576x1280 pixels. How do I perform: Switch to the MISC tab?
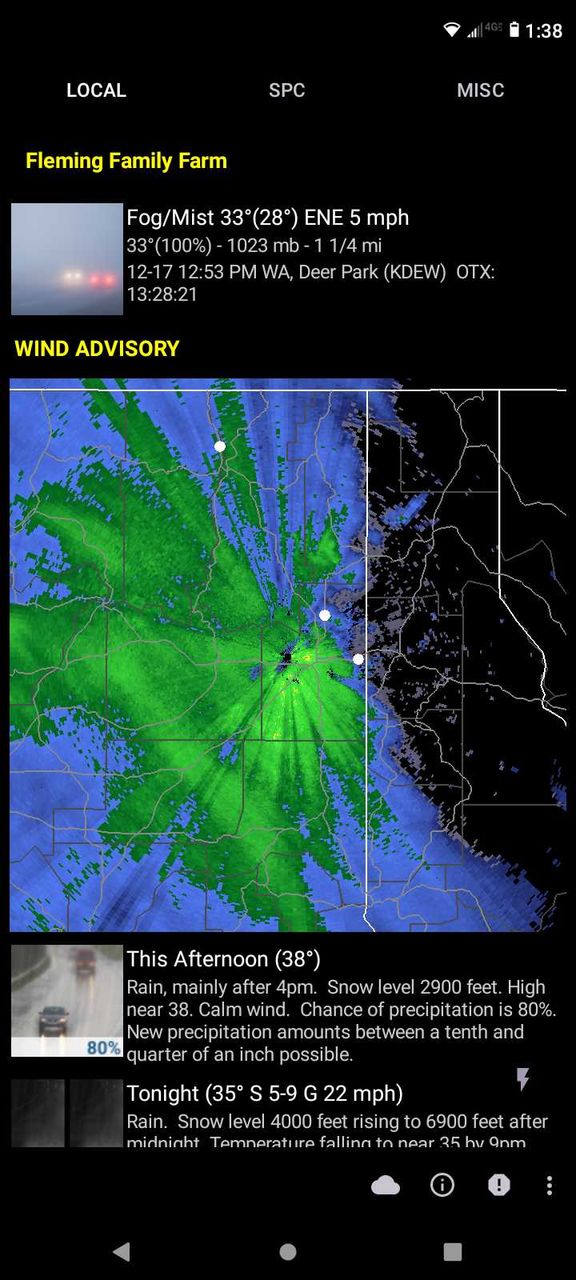point(480,90)
